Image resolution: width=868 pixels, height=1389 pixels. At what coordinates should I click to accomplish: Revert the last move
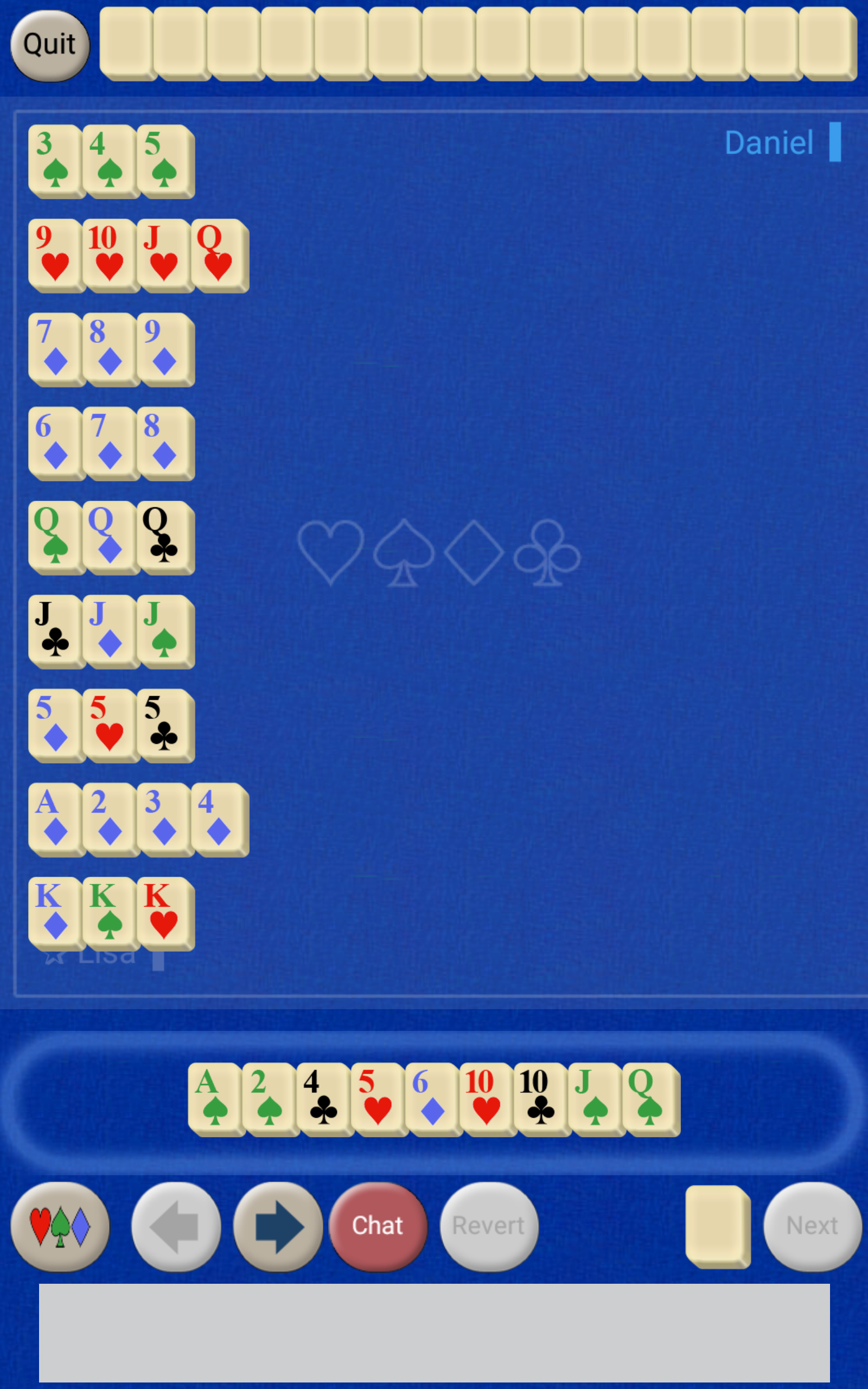[x=489, y=1226]
